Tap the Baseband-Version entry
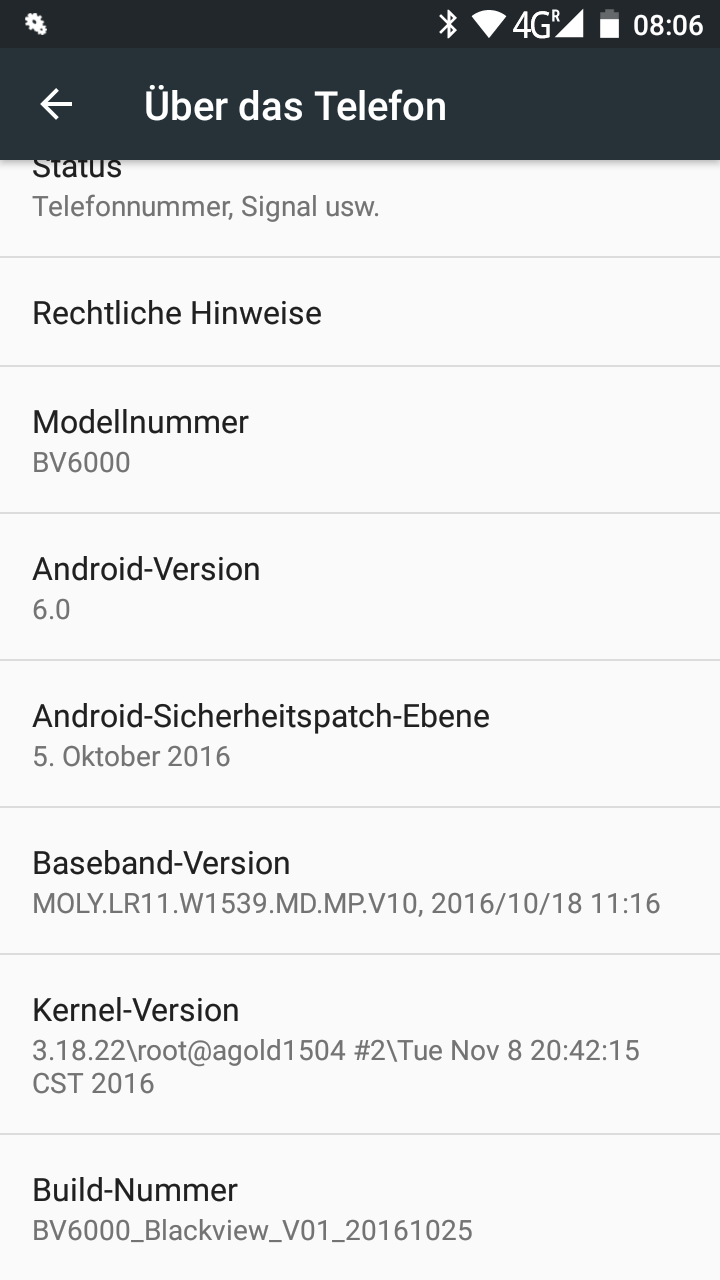The height and width of the screenshot is (1280, 720). (360, 880)
